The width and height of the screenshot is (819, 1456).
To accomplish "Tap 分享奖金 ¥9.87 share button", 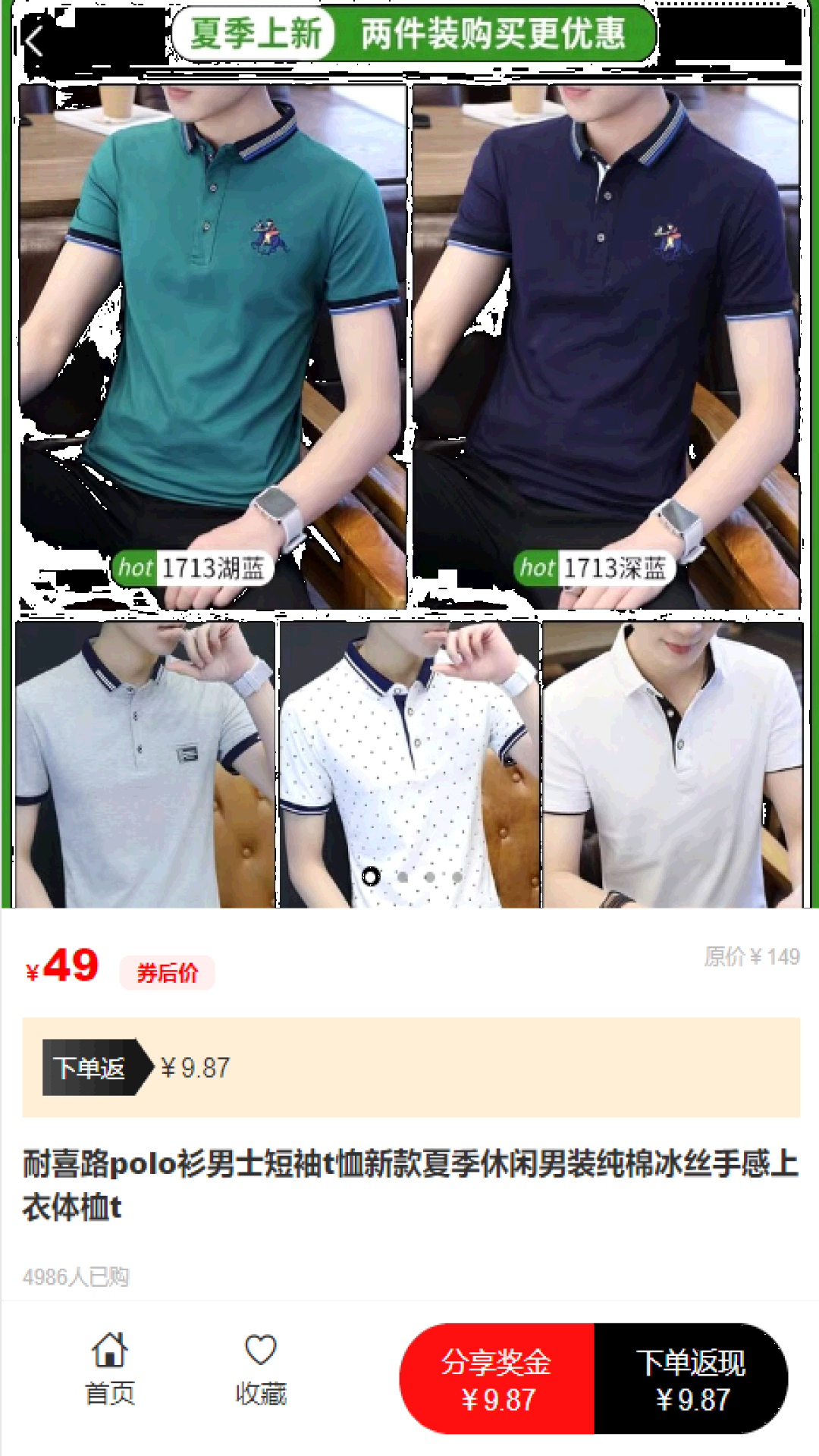I will (x=497, y=1379).
